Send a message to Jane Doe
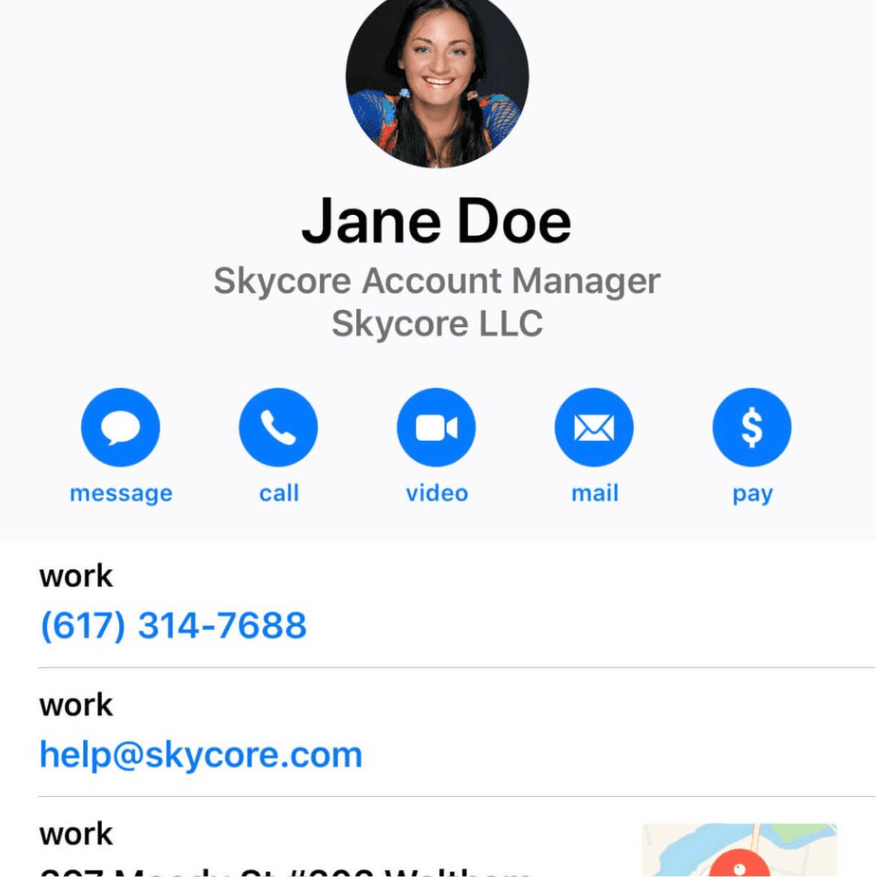Viewport: 878px width, 882px height. (120, 428)
